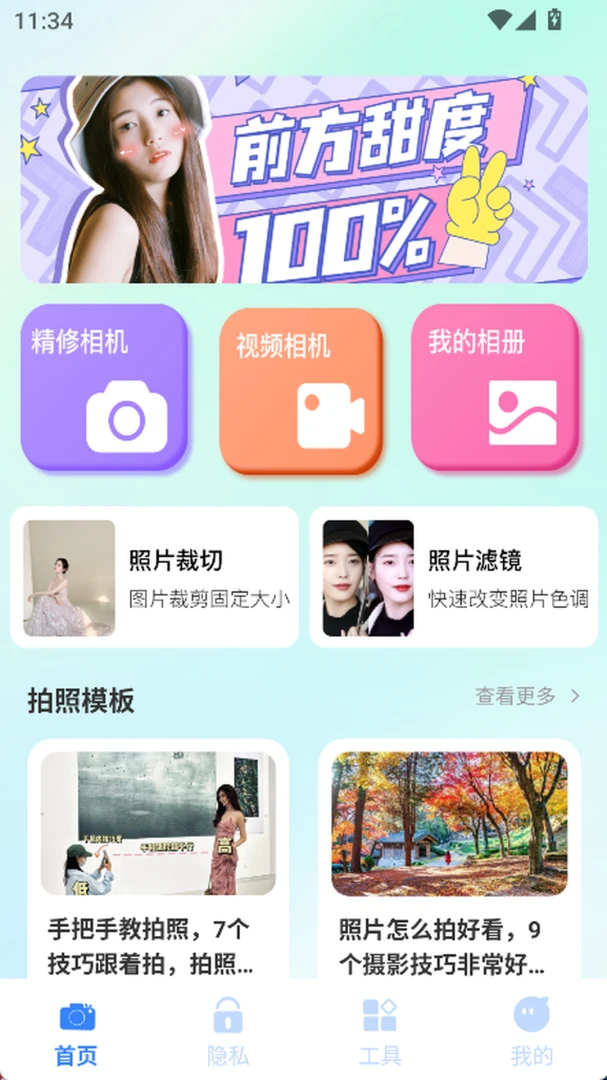Open the 手把手教拍照 template article

158,860
